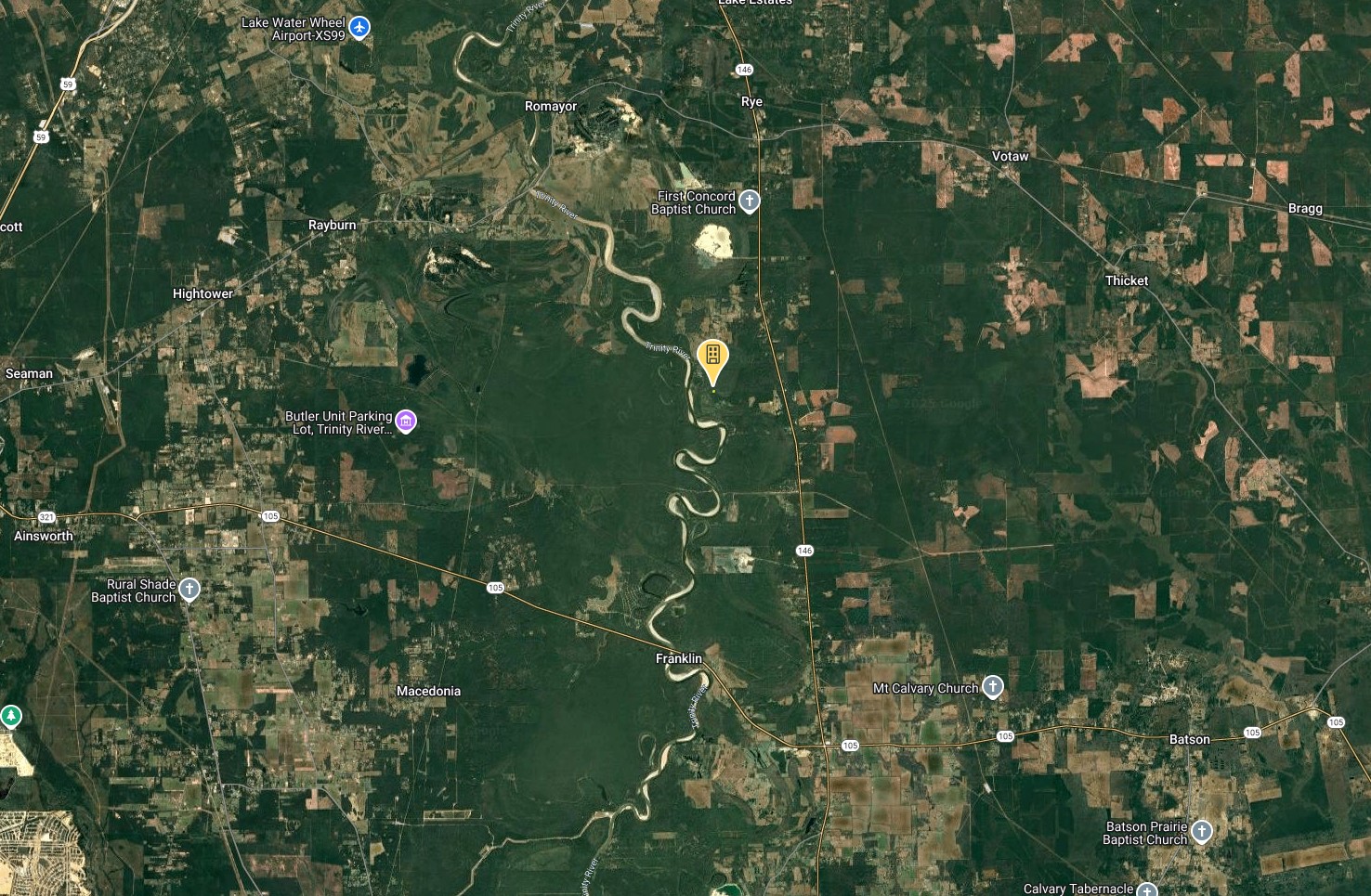Open the Calvary Tabernacle church marker
Screen dimensions: 1371x896
tap(1147, 890)
